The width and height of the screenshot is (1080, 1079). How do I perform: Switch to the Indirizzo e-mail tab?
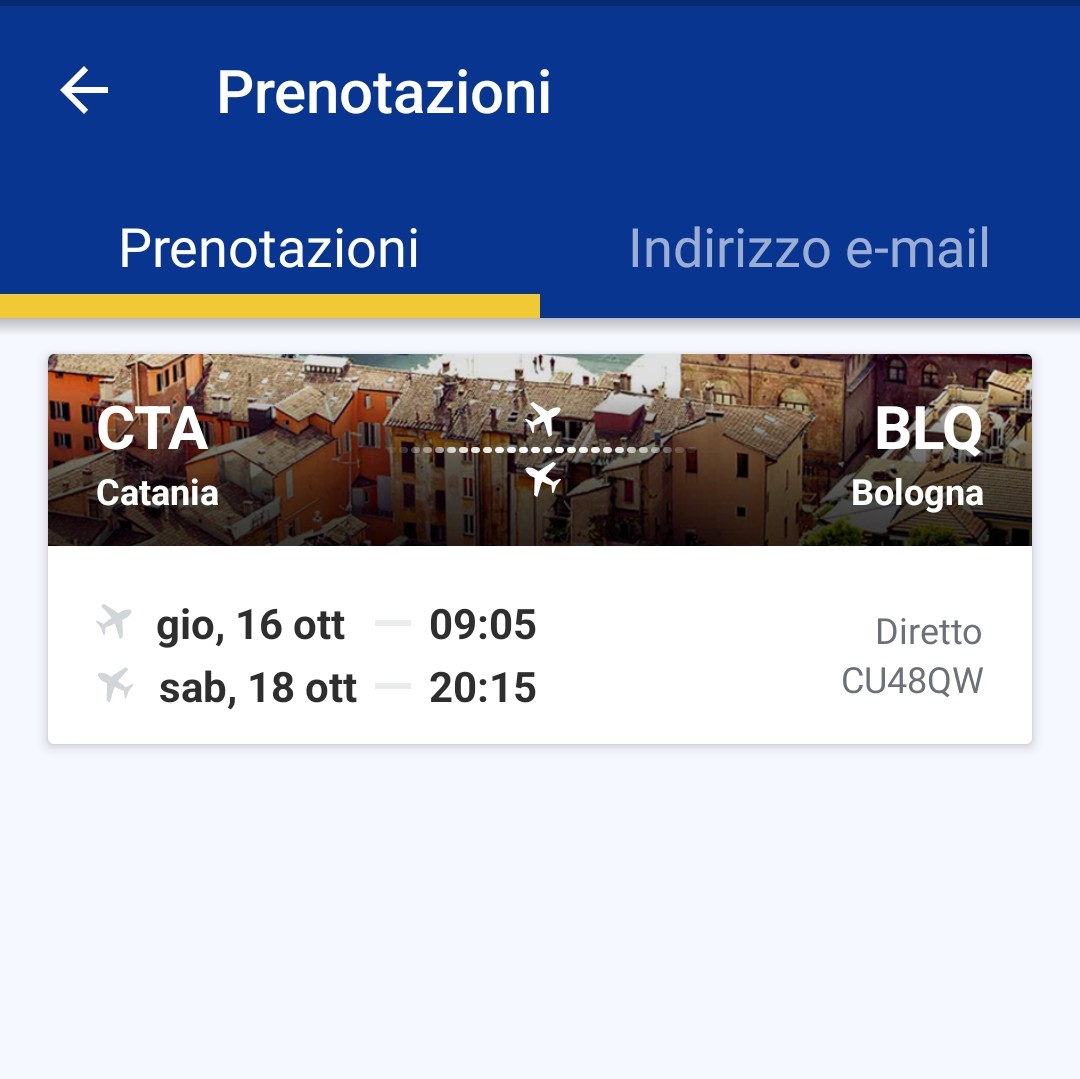[x=809, y=248]
